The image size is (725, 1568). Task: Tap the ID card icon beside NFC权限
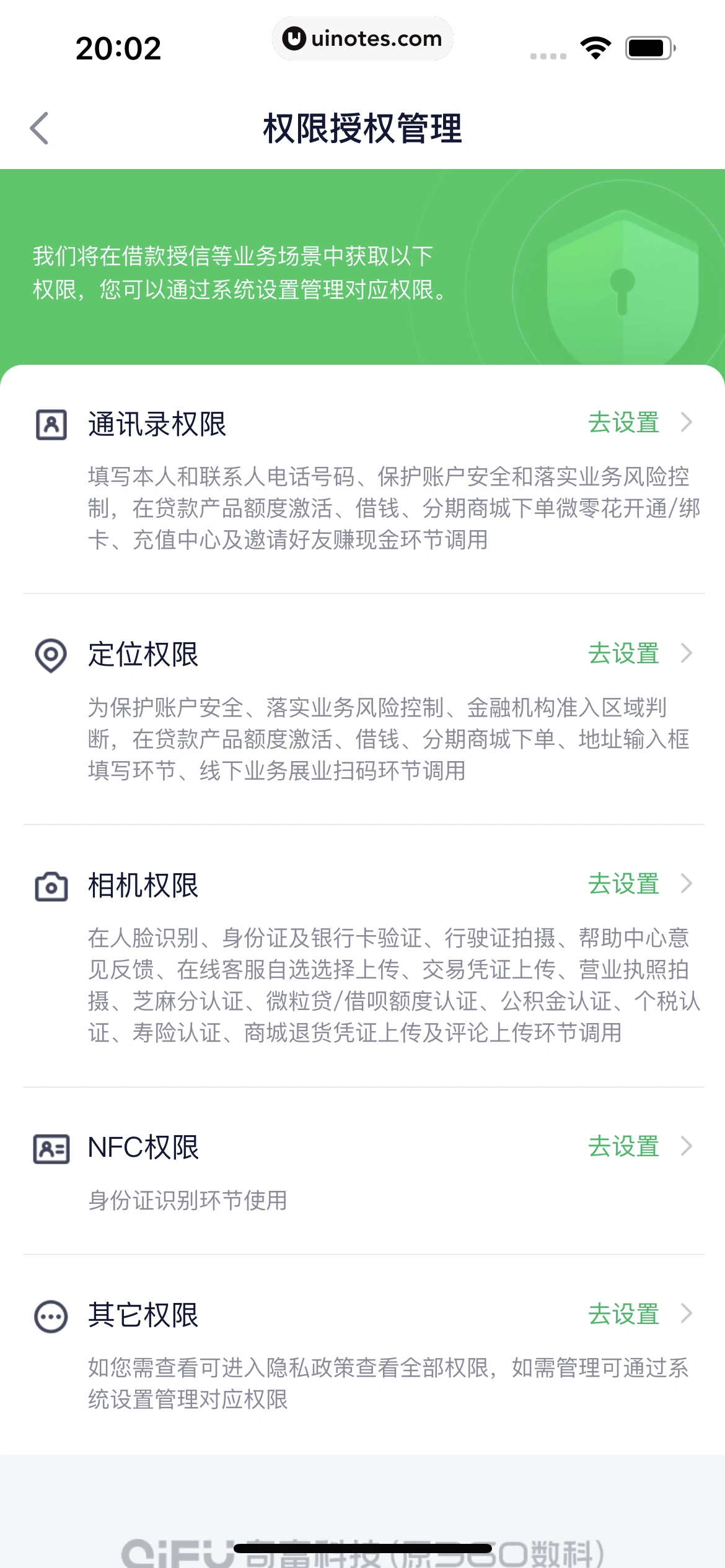click(x=51, y=1148)
